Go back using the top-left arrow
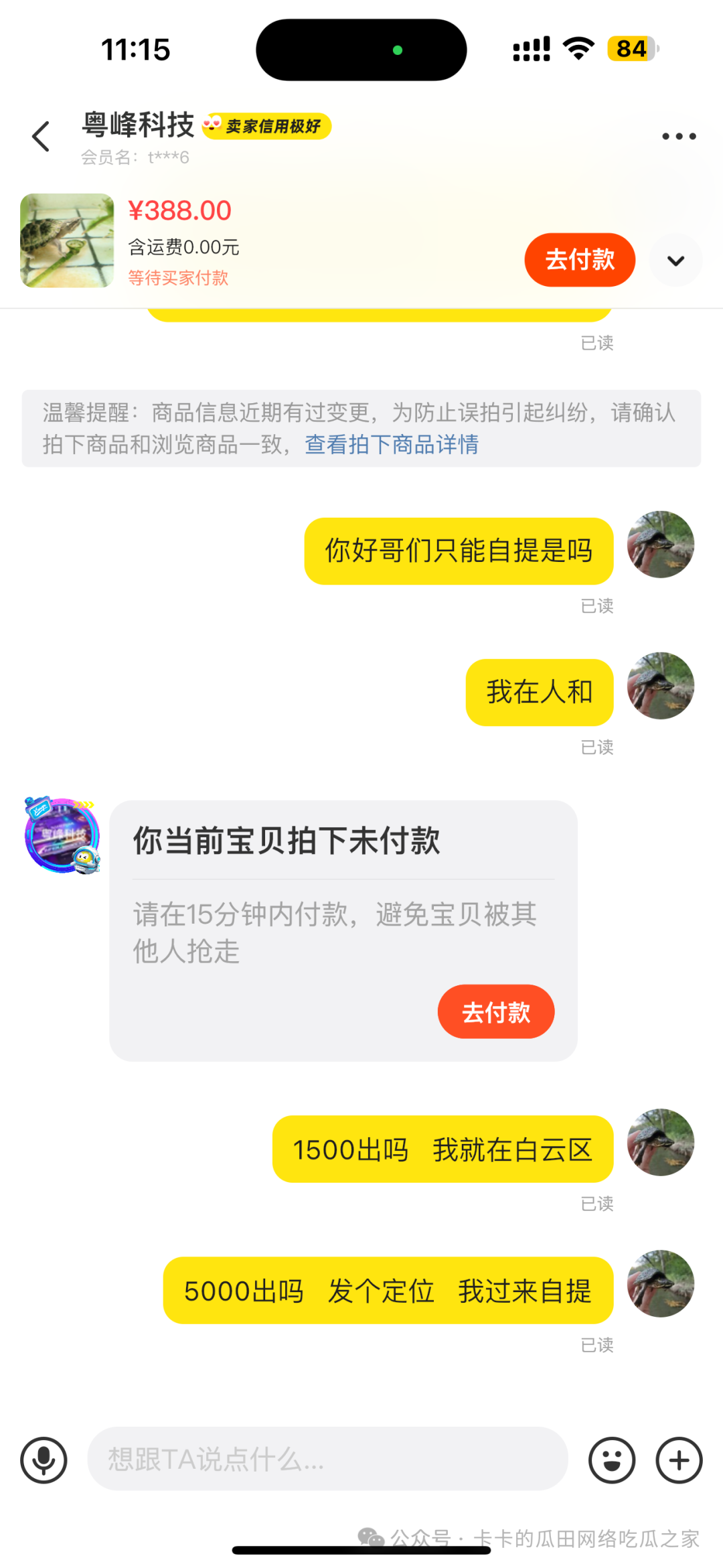723x1568 pixels. click(42, 137)
